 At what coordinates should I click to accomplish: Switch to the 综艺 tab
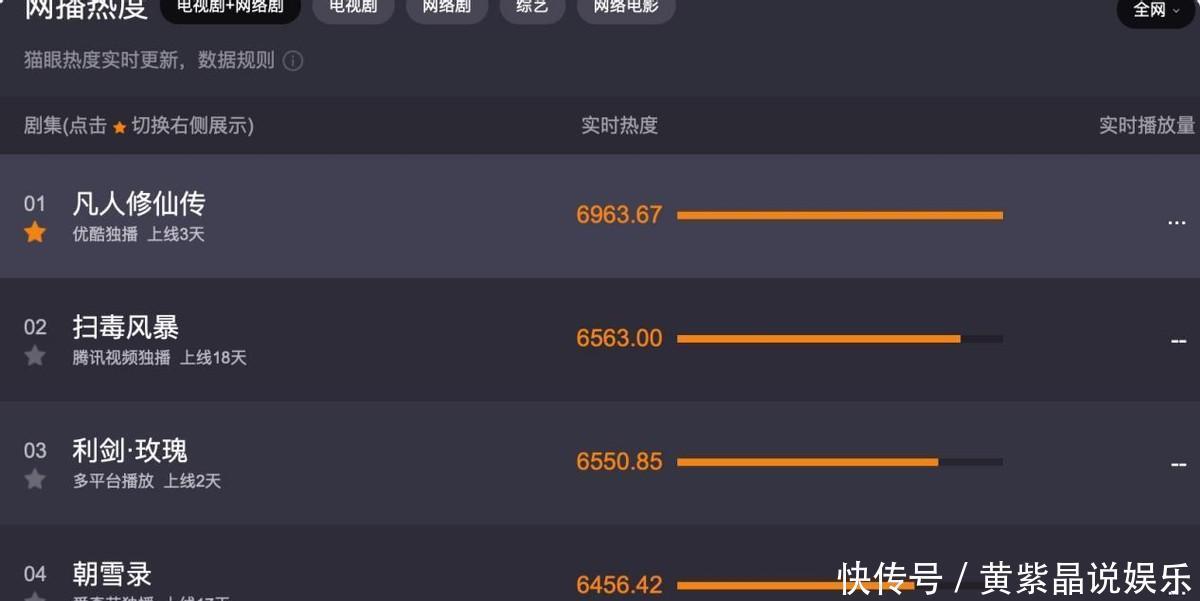pyautogui.click(x=532, y=8)
